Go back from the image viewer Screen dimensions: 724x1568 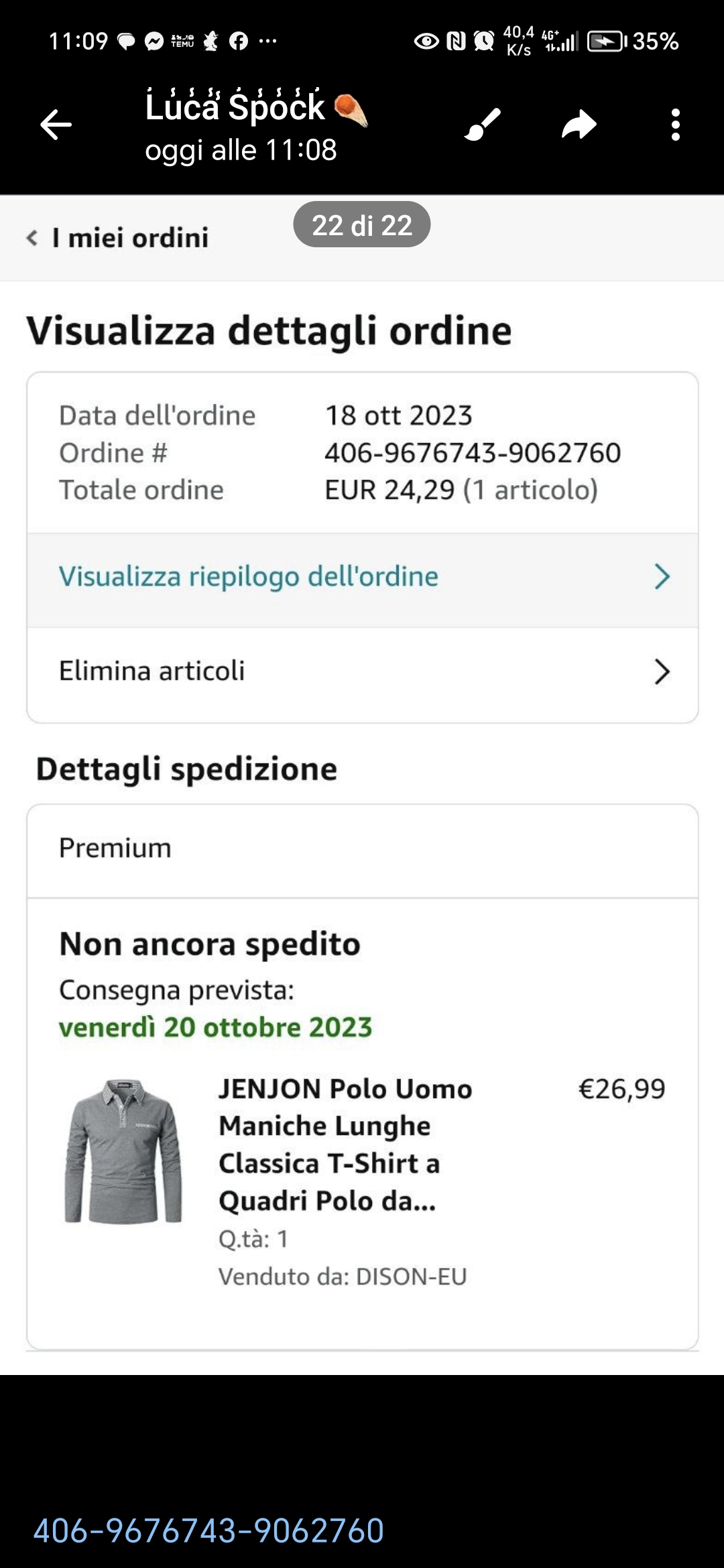(56, 125)
